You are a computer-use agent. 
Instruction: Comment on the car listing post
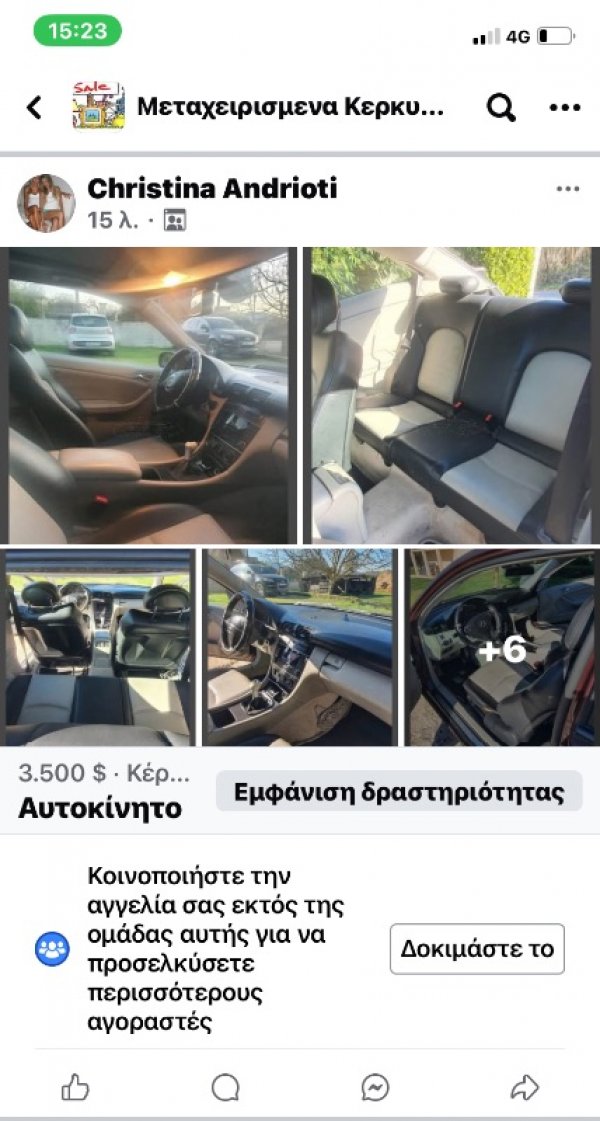click(225, 1088)
